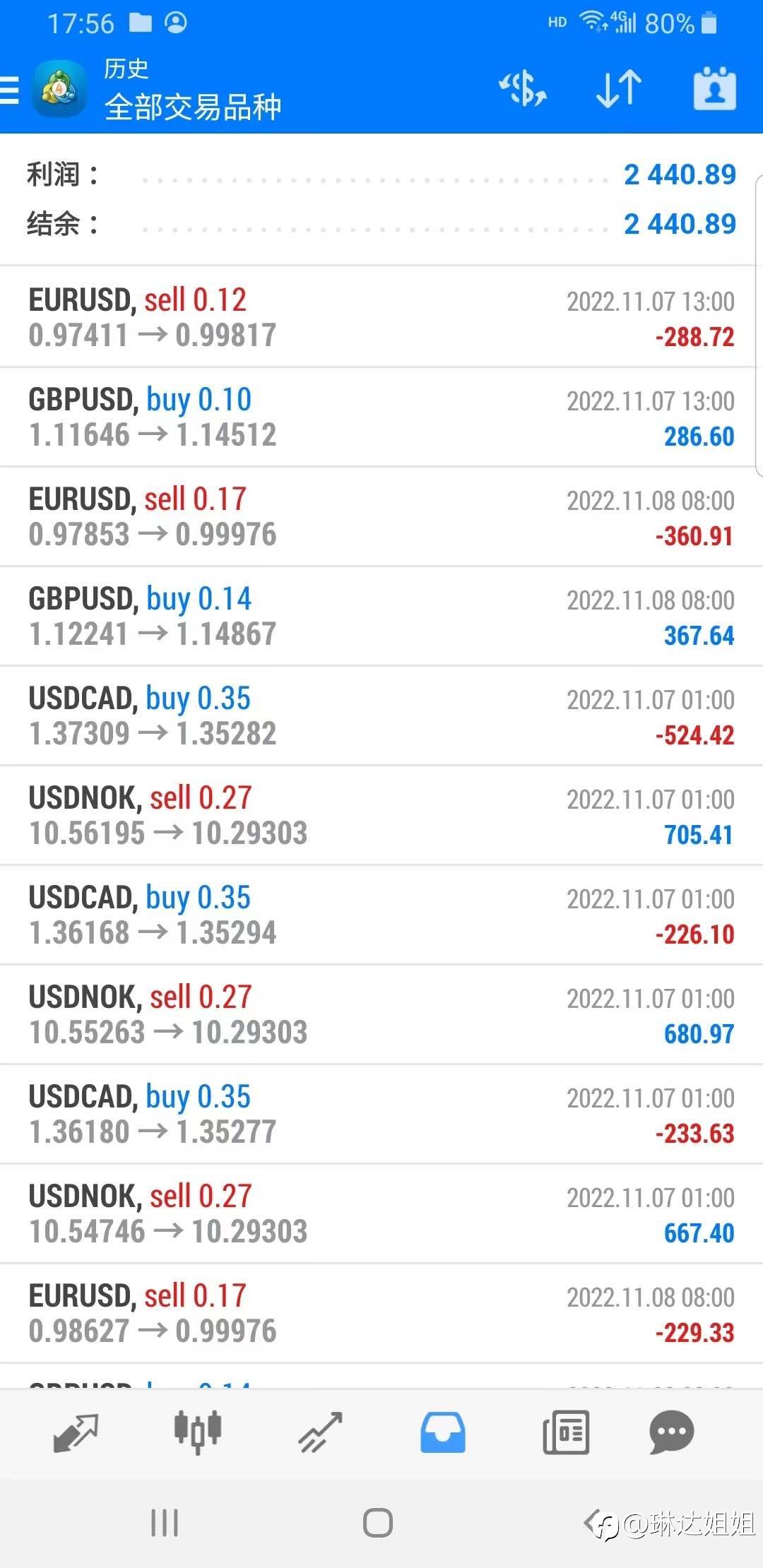Screen dimensions: 763x1568
Task: Open the system recent apps view
Action: (165, 1523)
